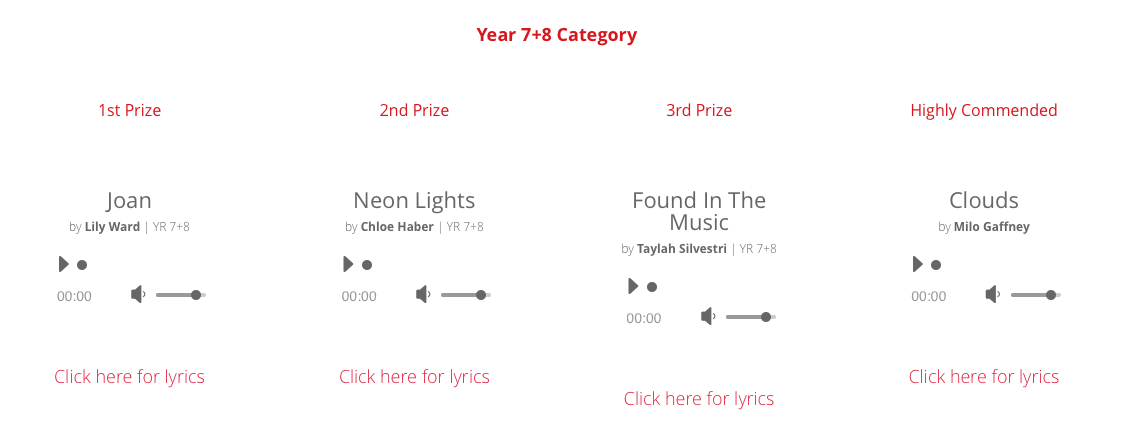
Task: Tap the volume slider for Joan
Action: click(180, 295)
